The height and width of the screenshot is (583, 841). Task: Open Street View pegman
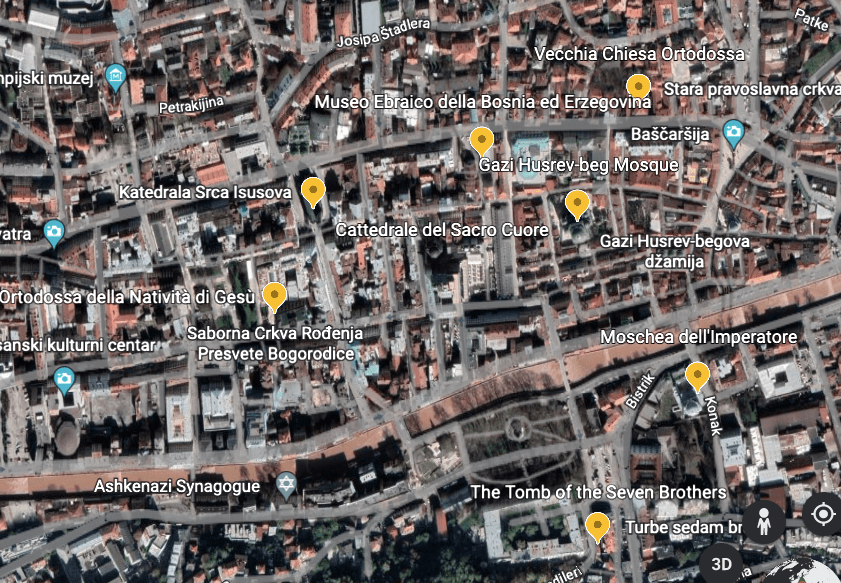tap(763, 520)
